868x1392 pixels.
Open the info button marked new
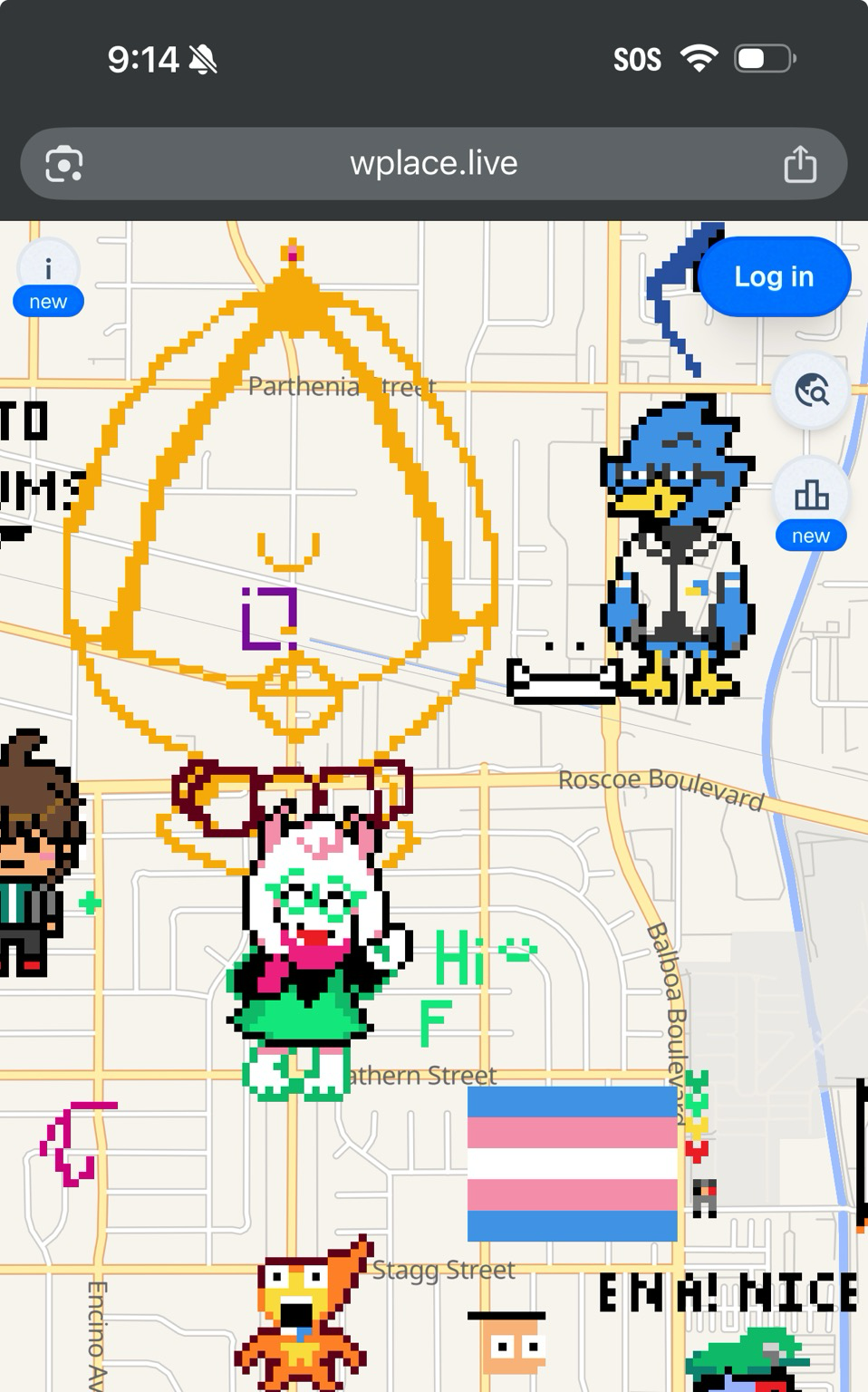(48, 270)
